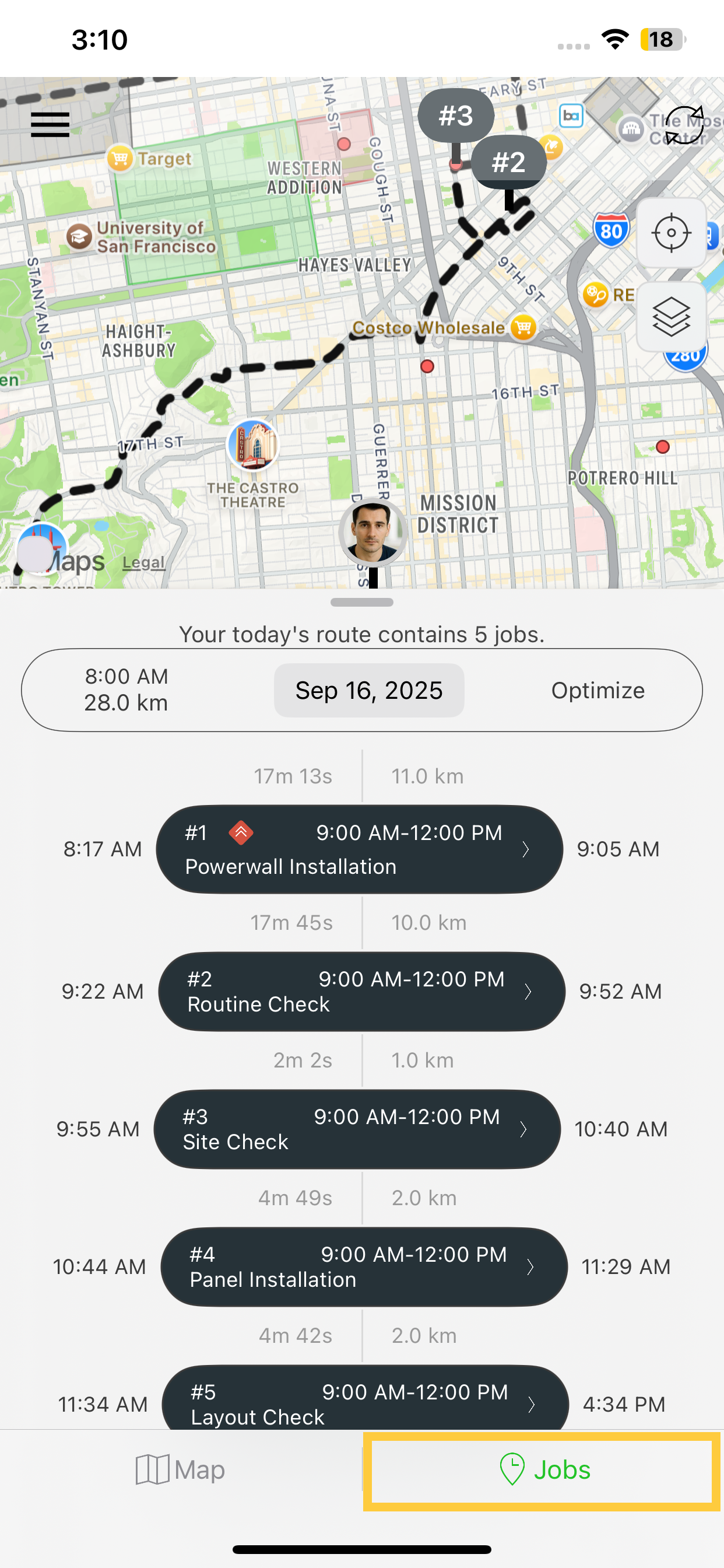Open job #1 Powerwall Installation

point(359,849)
